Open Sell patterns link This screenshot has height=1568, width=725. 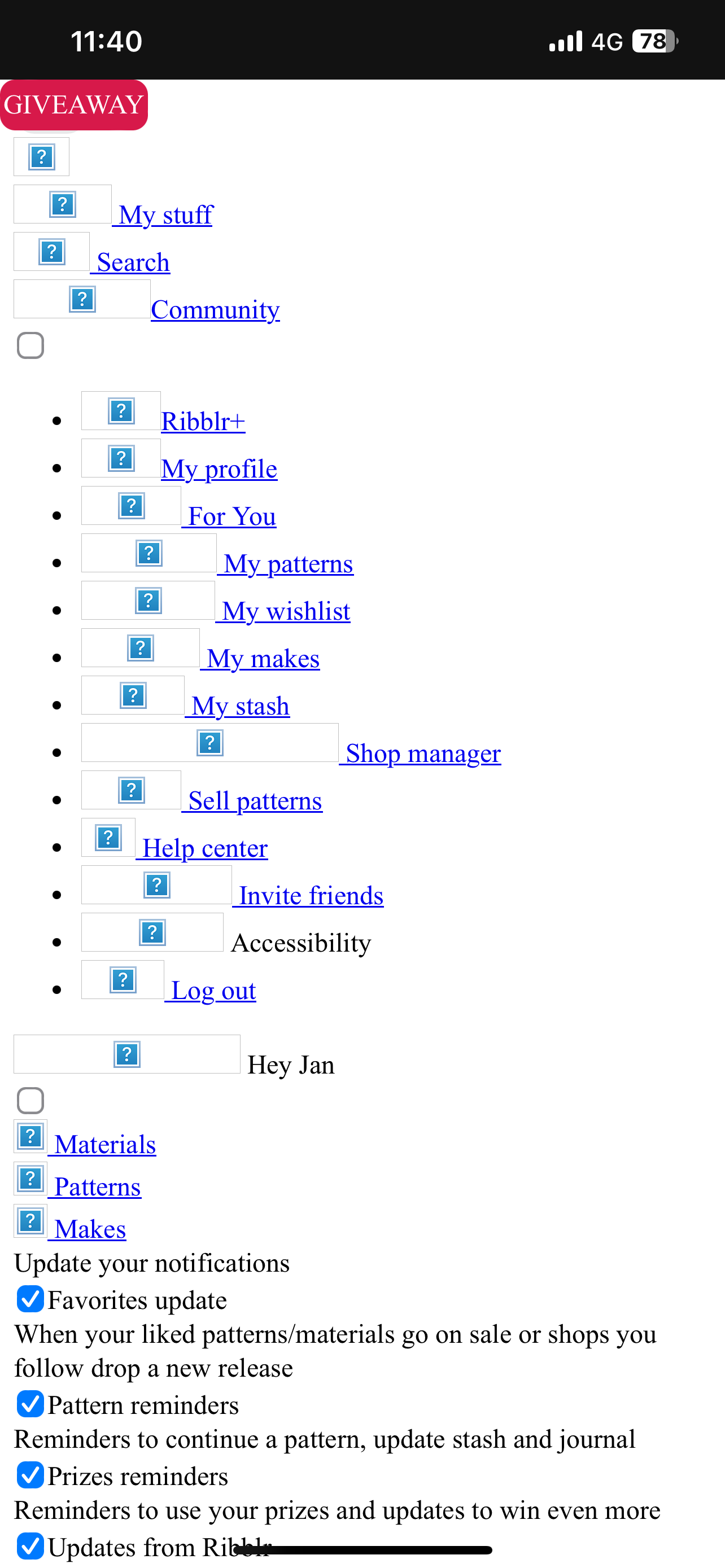click(255, 801)
